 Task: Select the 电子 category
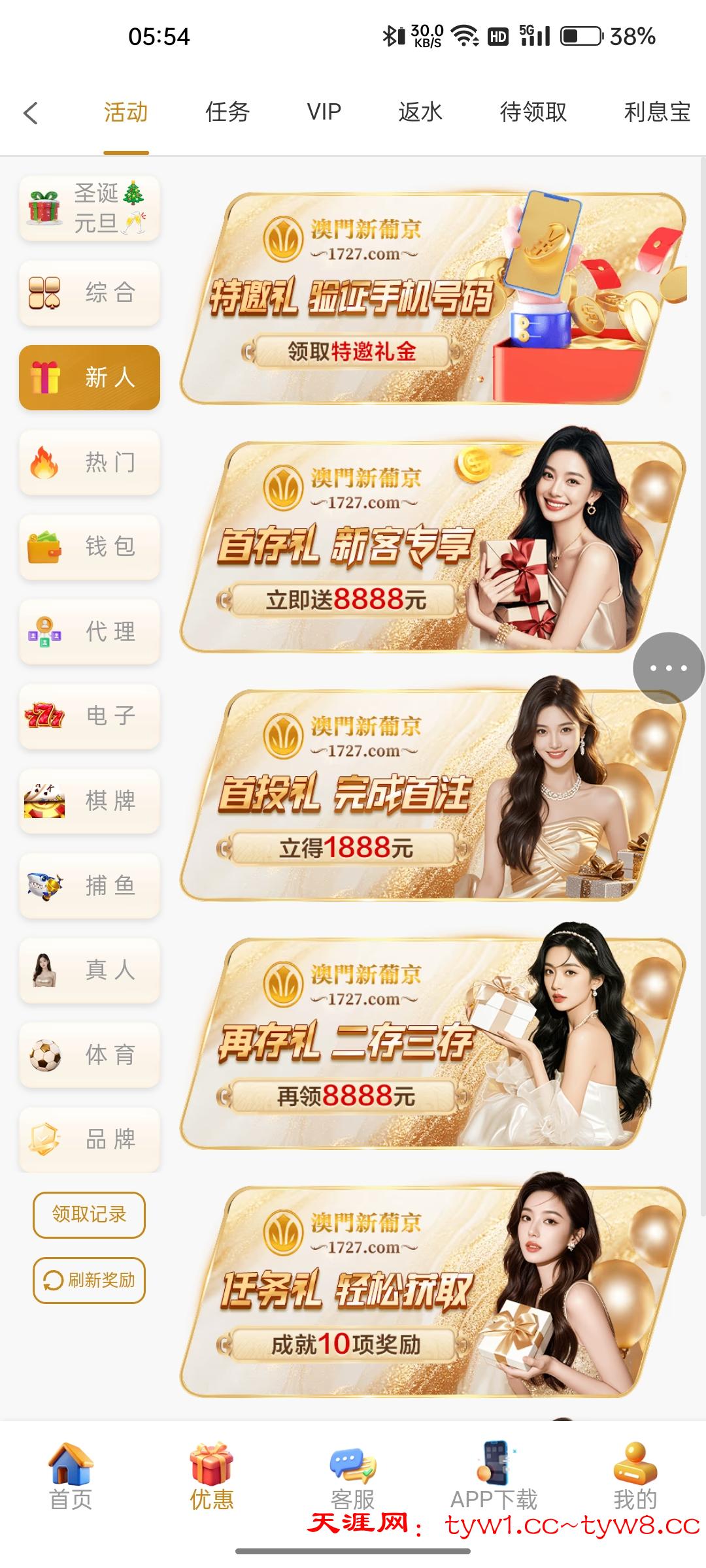point(90,716)
